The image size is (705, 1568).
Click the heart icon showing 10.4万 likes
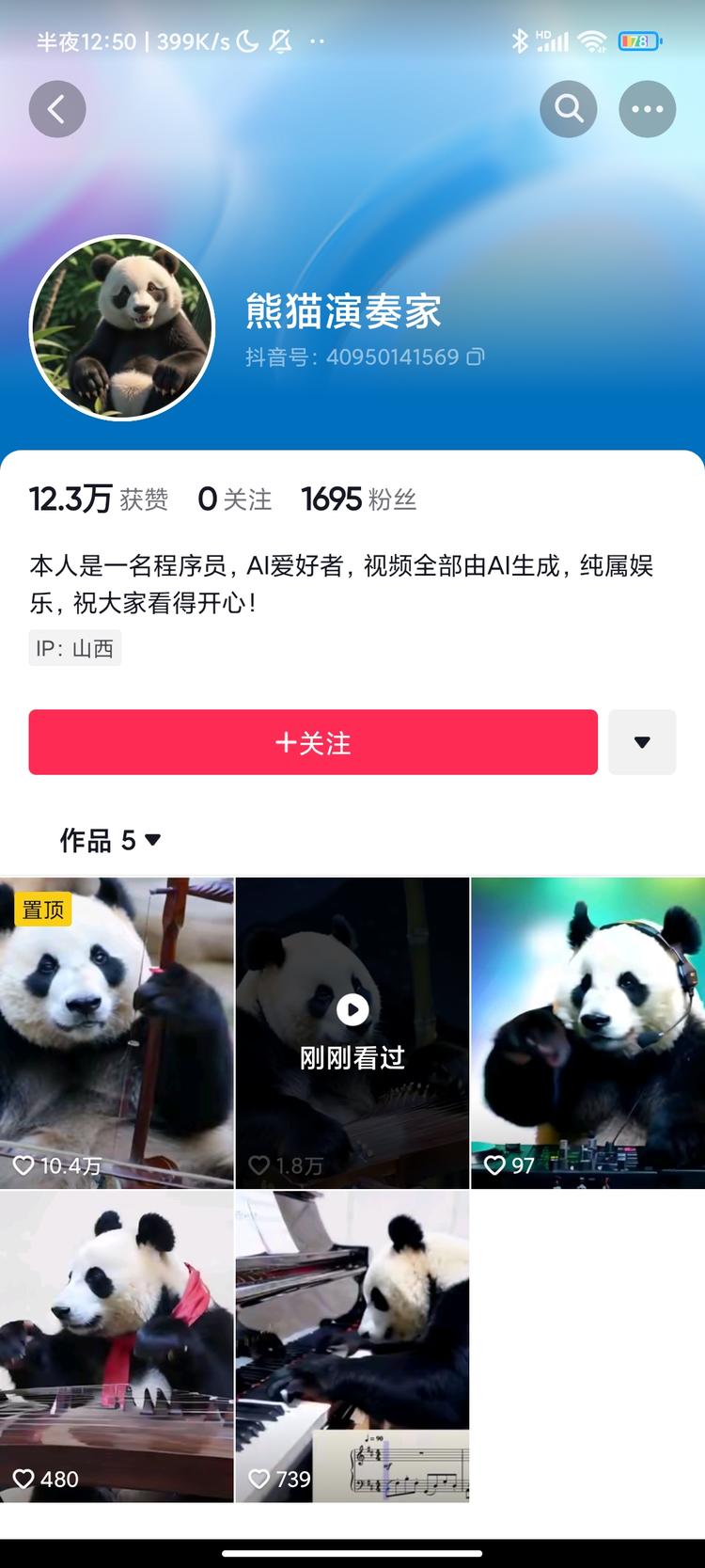(25, 1165)
